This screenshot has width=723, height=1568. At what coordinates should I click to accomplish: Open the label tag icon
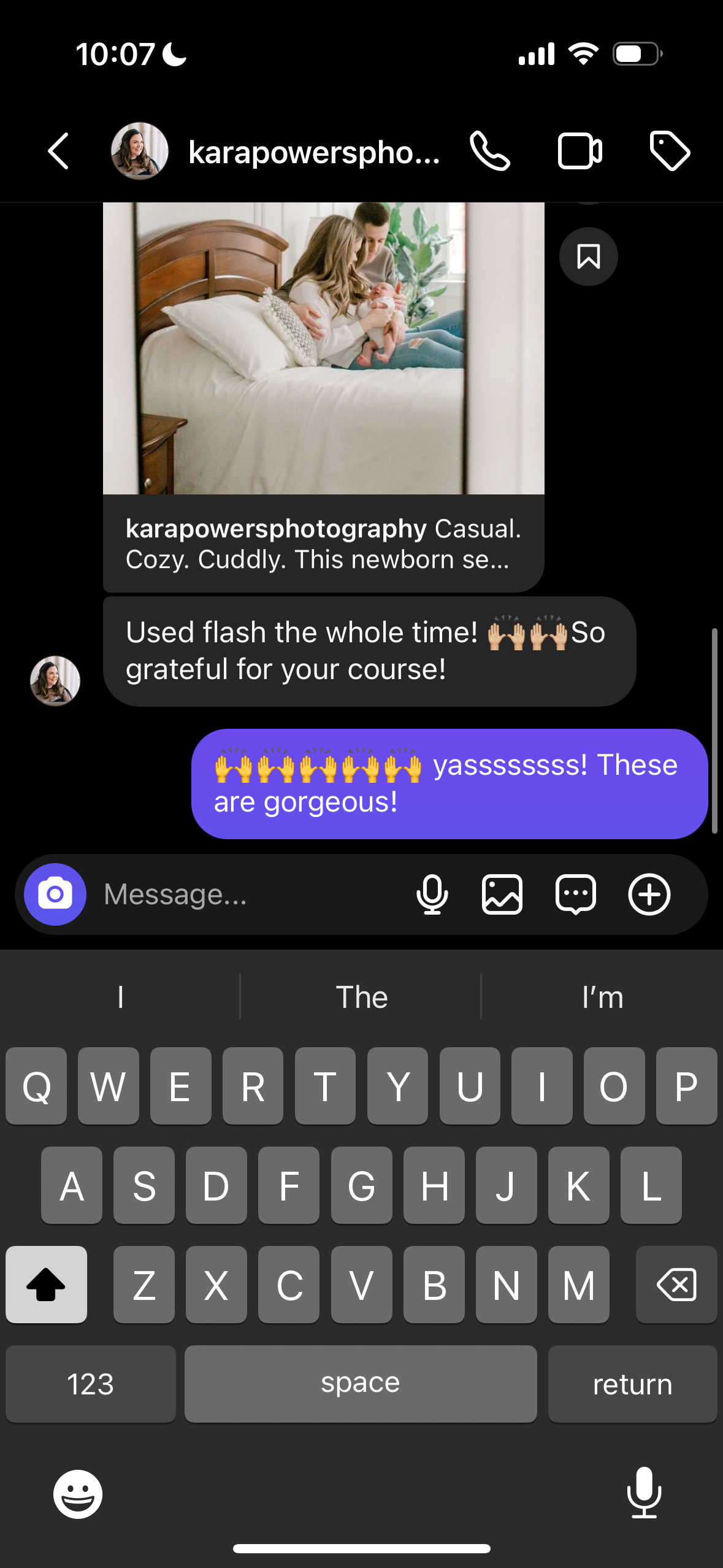pos(669,151)
